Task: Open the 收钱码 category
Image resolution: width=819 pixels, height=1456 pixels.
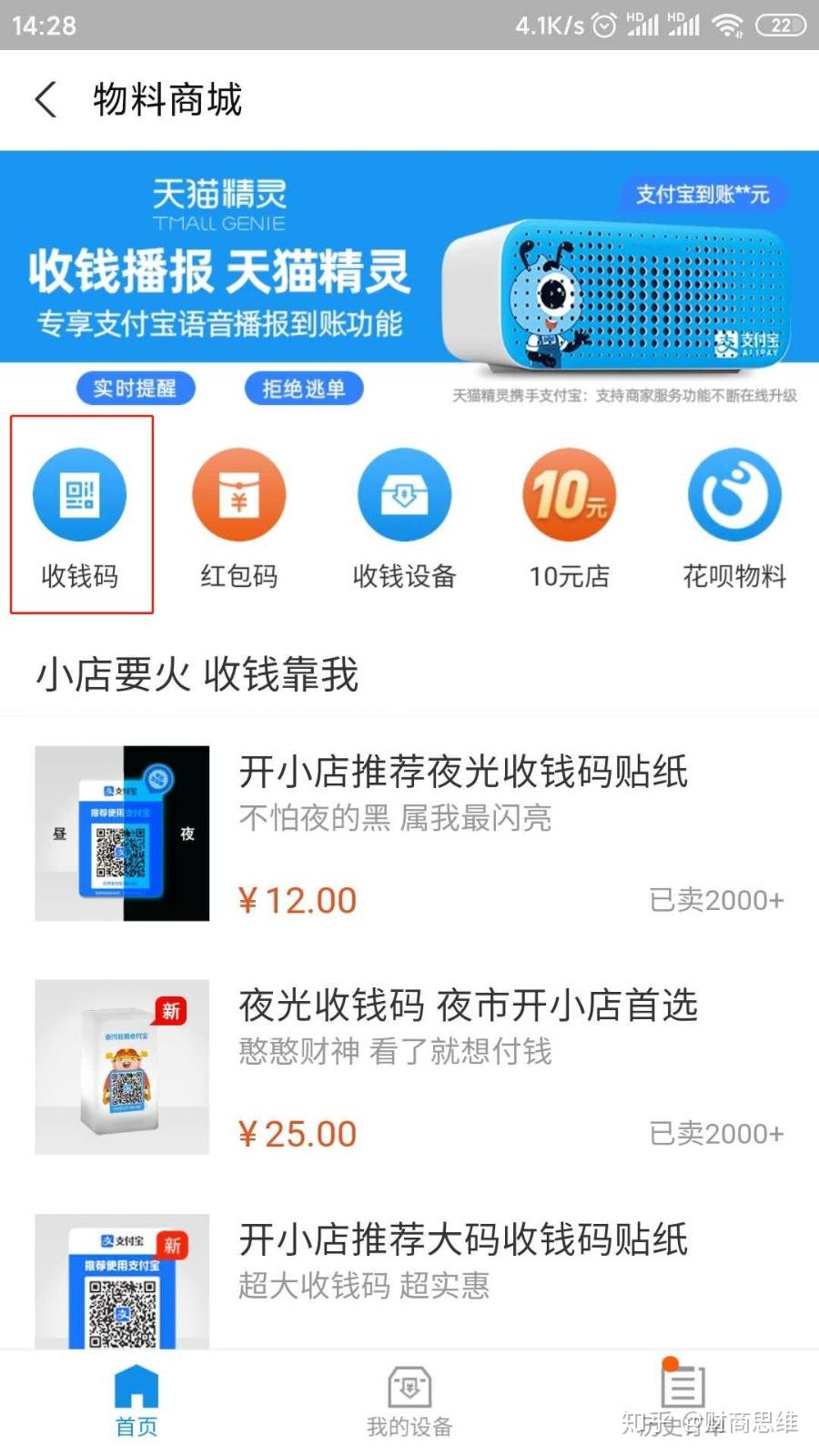Action: pos(80,516)
